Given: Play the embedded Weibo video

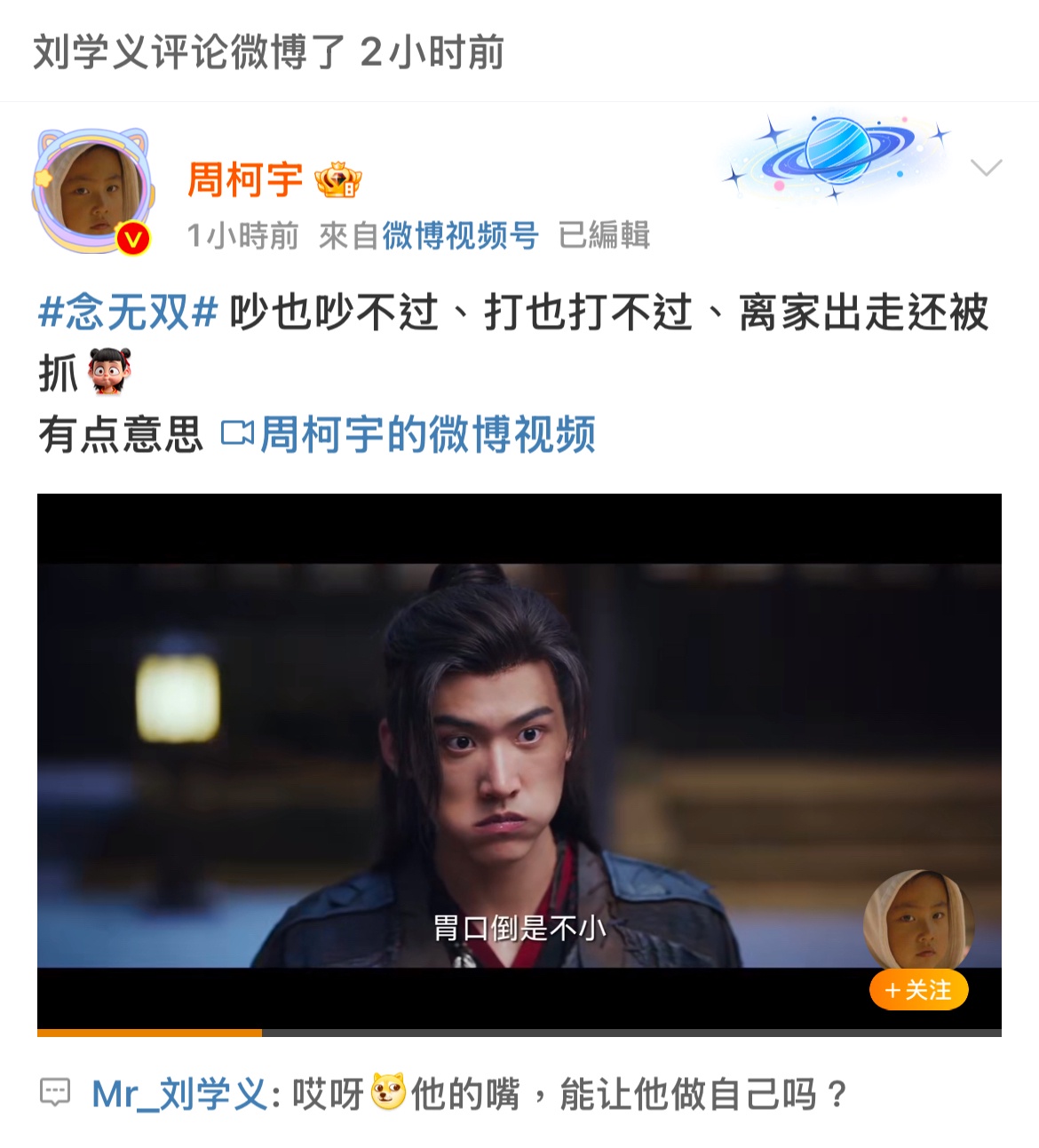Looking at the screenshot, I should (x=519, y=764).
